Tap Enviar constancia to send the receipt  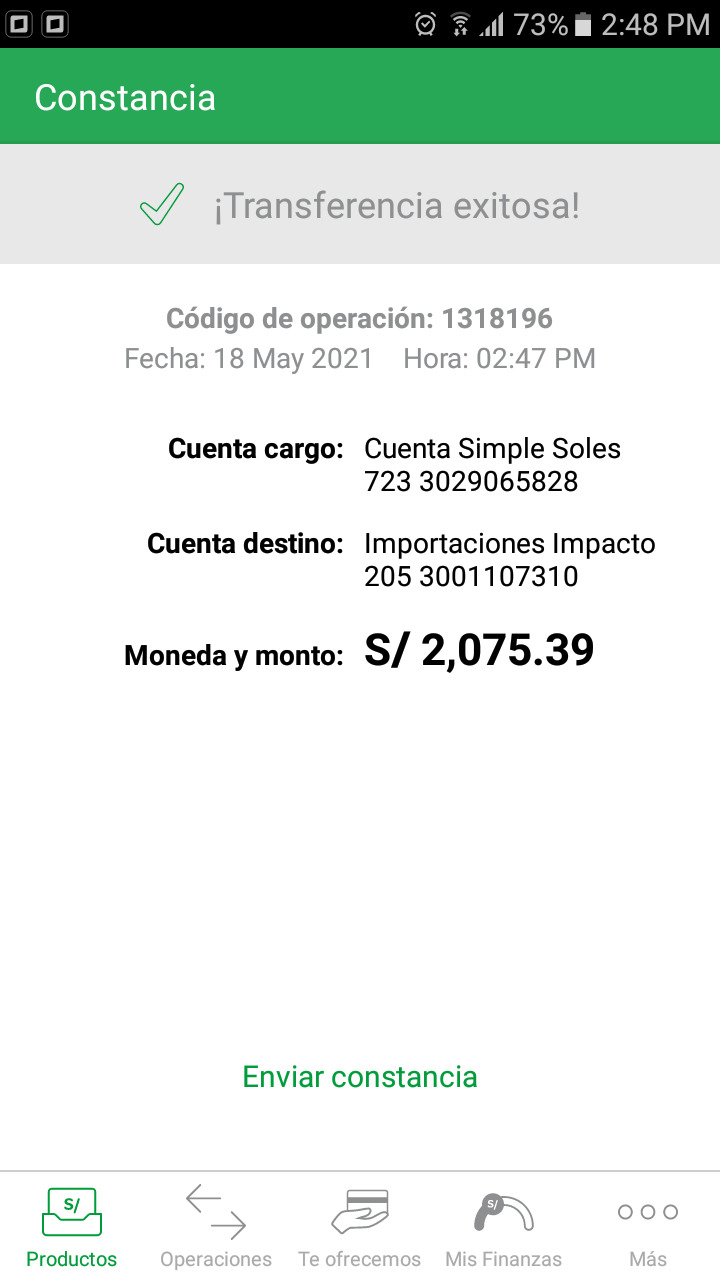point(360,1077)
